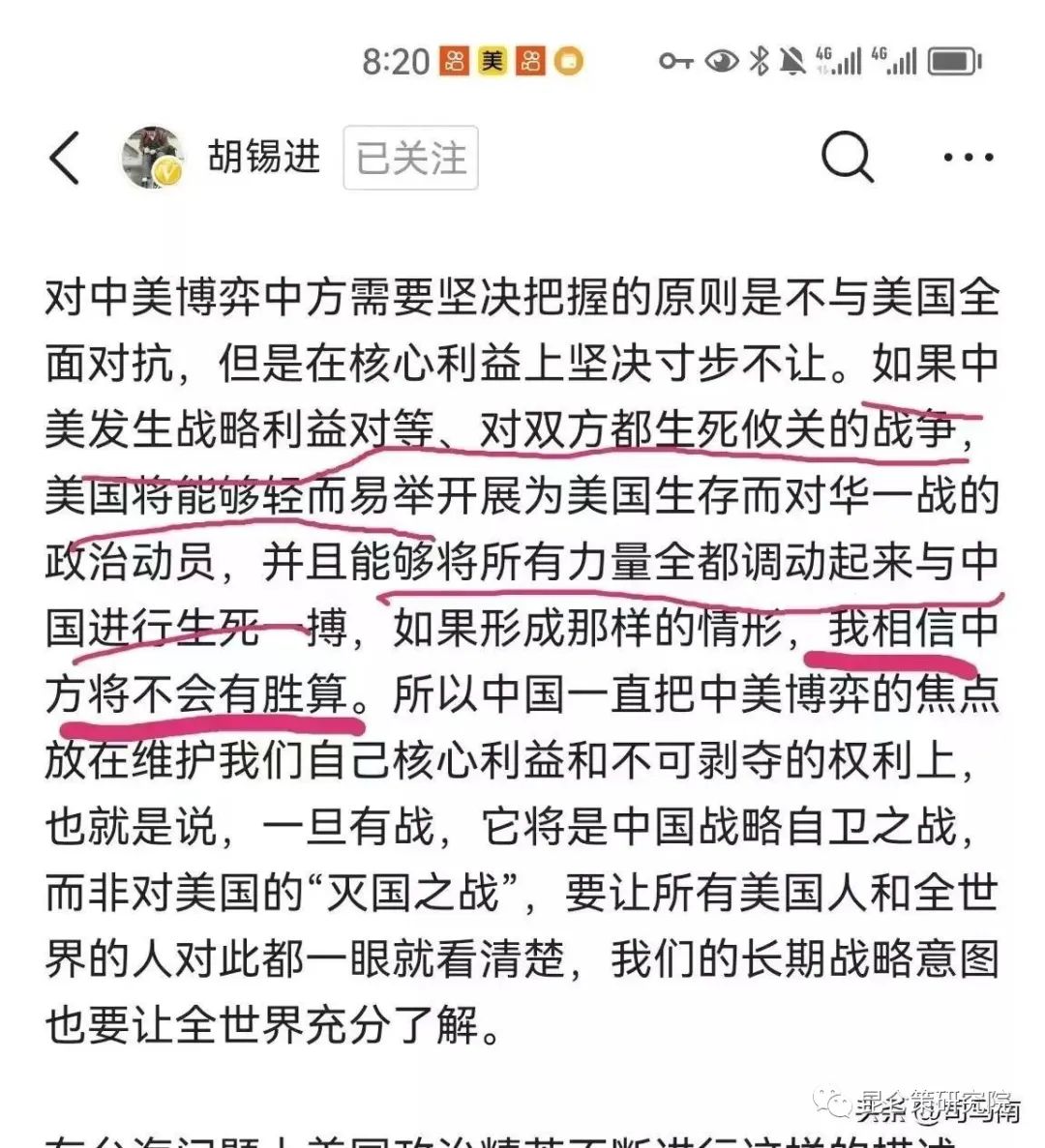The height and width of the screenshot is (1148, 1045).
Task: Open the search magnifier icon
Action: click(847, 158)
